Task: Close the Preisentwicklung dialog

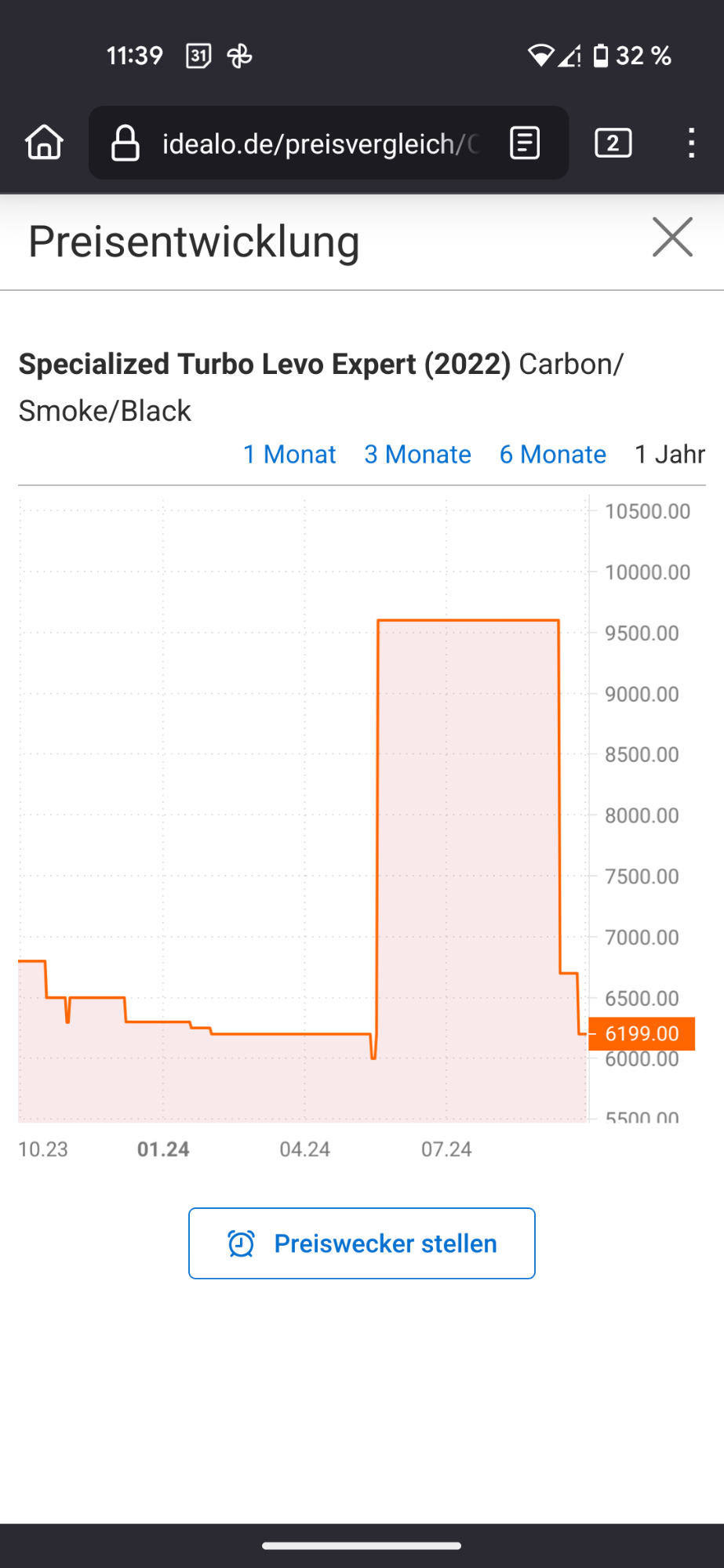Action: point(672,238)
